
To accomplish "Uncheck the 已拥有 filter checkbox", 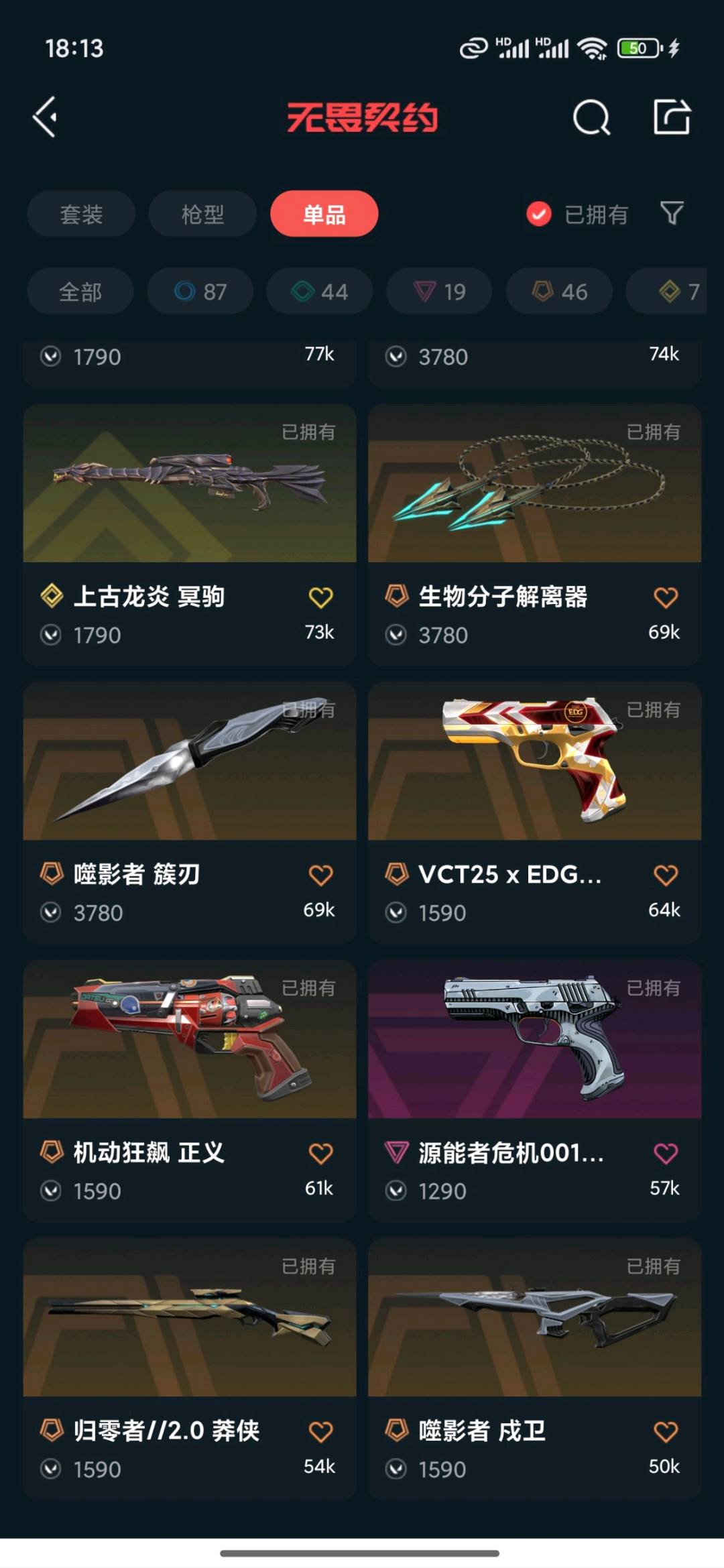I will [539, 215].
